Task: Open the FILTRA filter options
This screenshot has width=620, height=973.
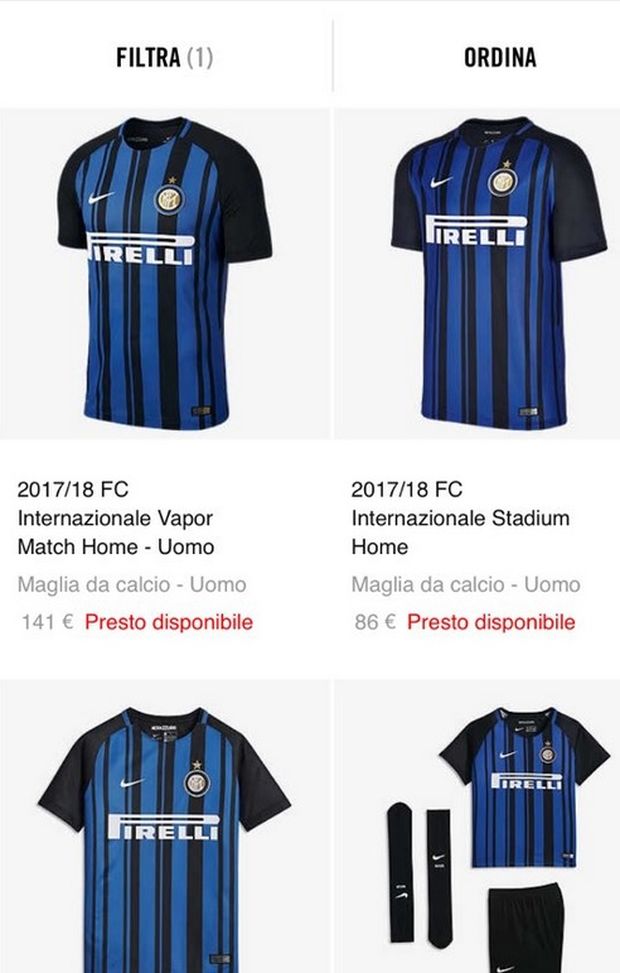Action: pyautogui.click(x=165, y=57)
